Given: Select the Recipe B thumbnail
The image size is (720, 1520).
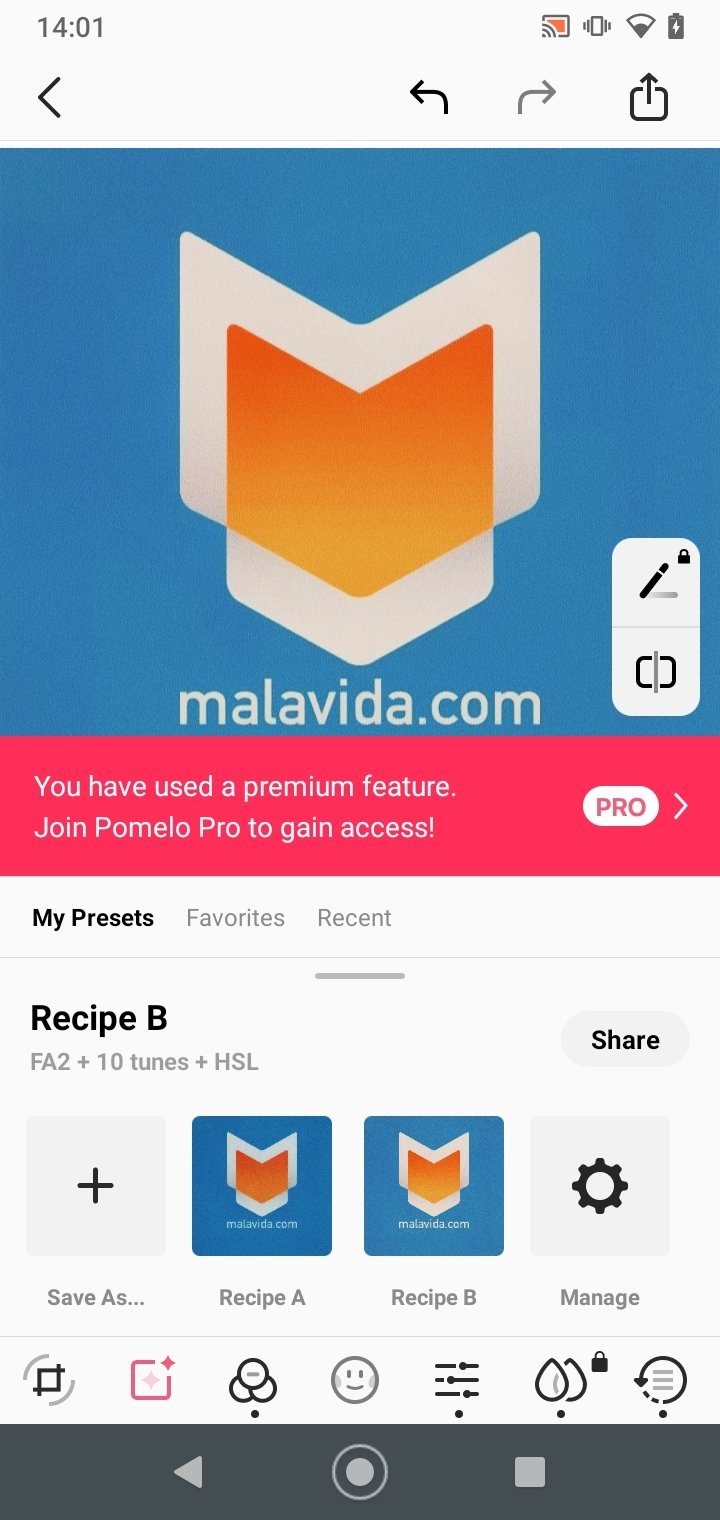Looking at the screenshot, I should pos(434,1186).
